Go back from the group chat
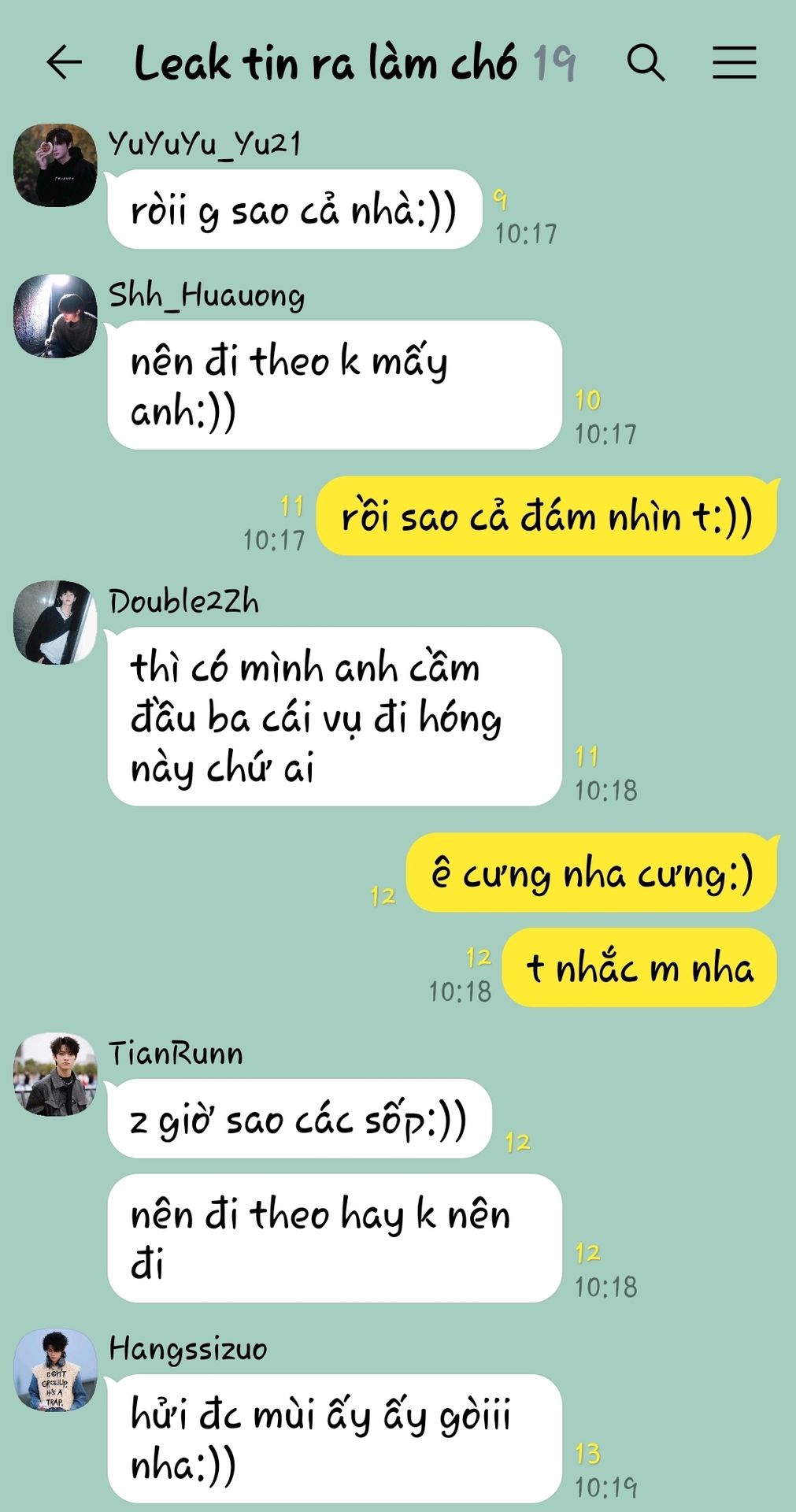This screenshot has width=796, height=1512. click(64, 62)
